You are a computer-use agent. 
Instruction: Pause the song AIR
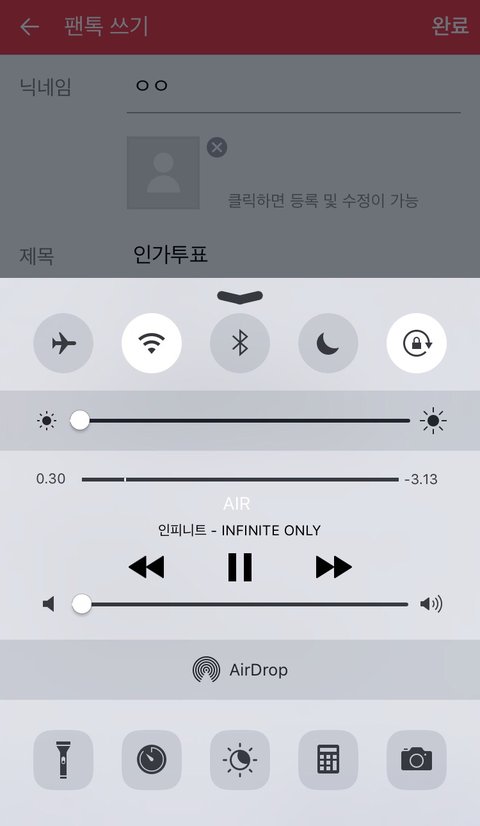coord(240,567)
